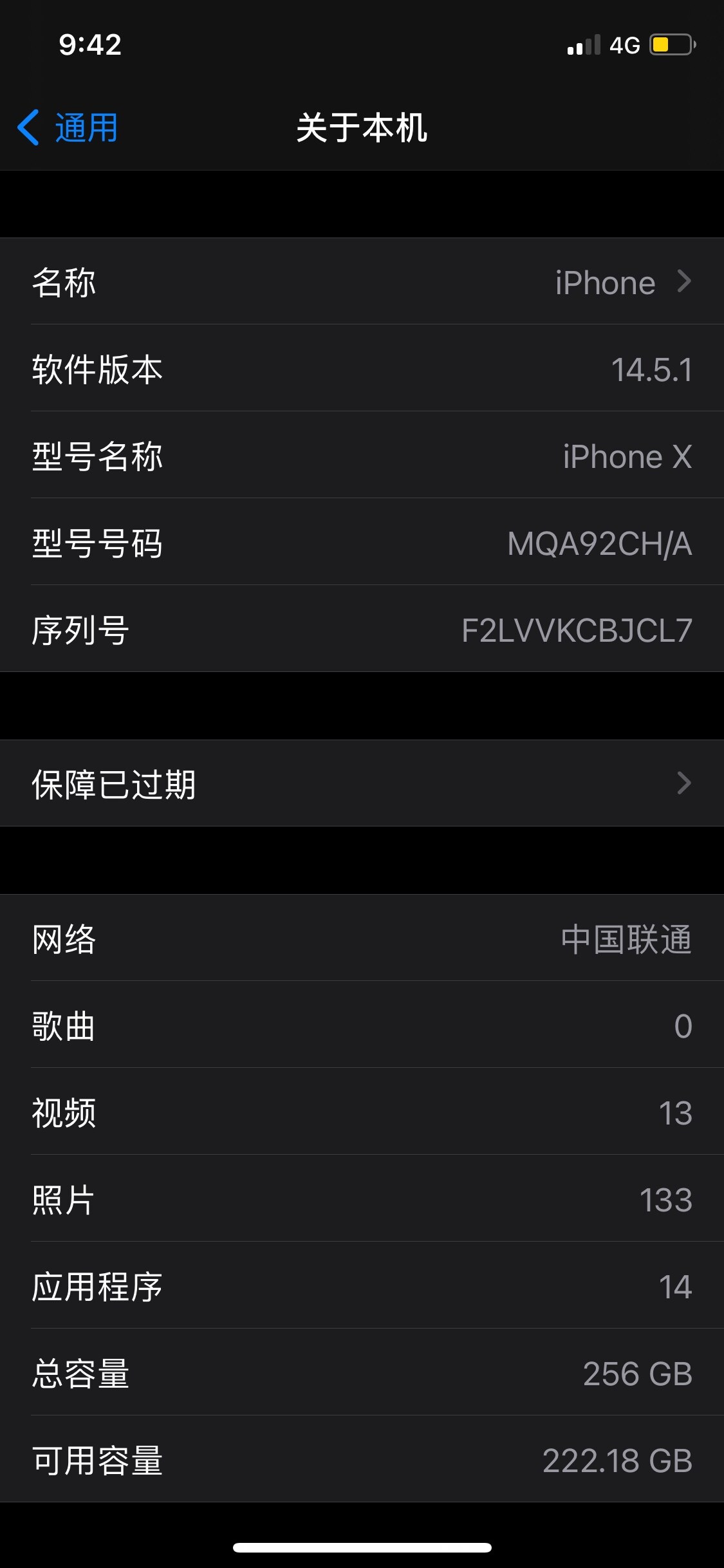Open the 名称 row to rename the iPhone
Viewport: 724px width, 1568px height.
pyautogui.click(x=362, y=282)
